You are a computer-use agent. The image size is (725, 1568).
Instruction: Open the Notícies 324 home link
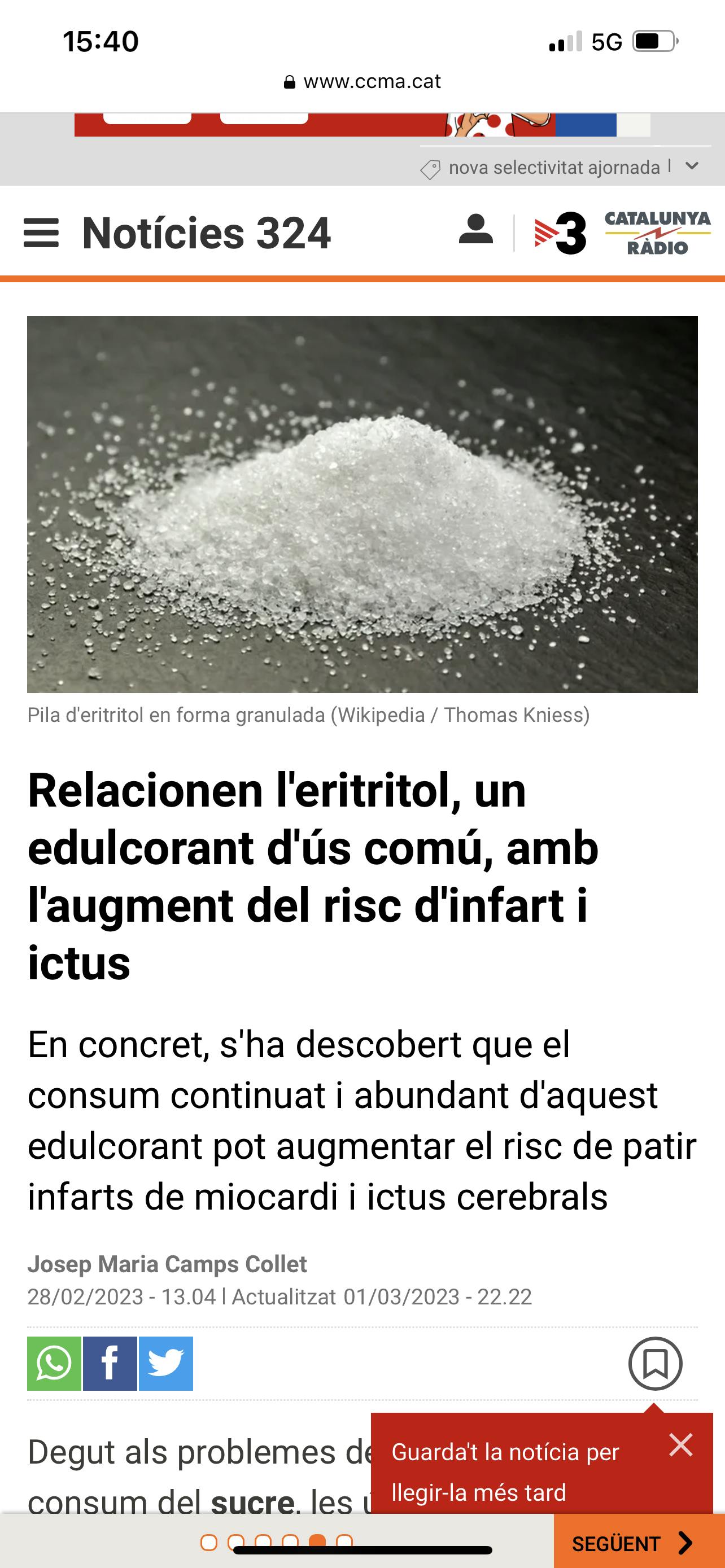pos(206,233)
